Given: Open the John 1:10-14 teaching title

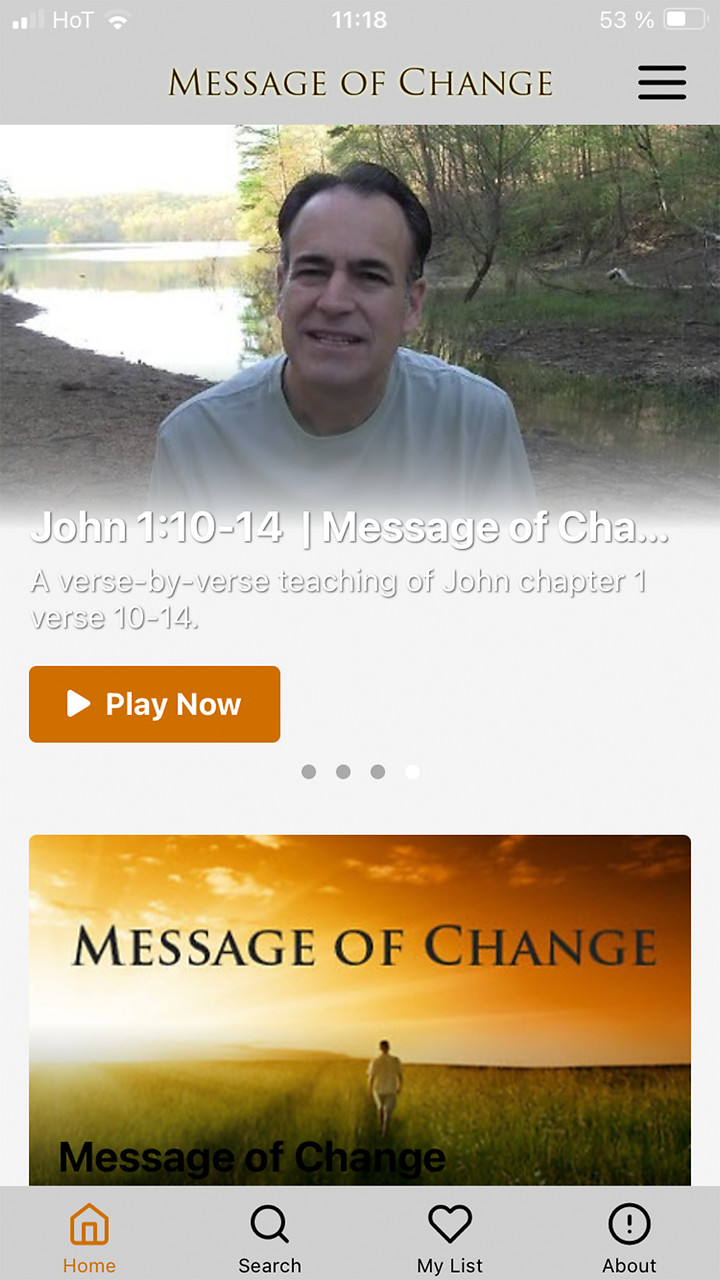Looking at the screenshot, I should 350,528.
